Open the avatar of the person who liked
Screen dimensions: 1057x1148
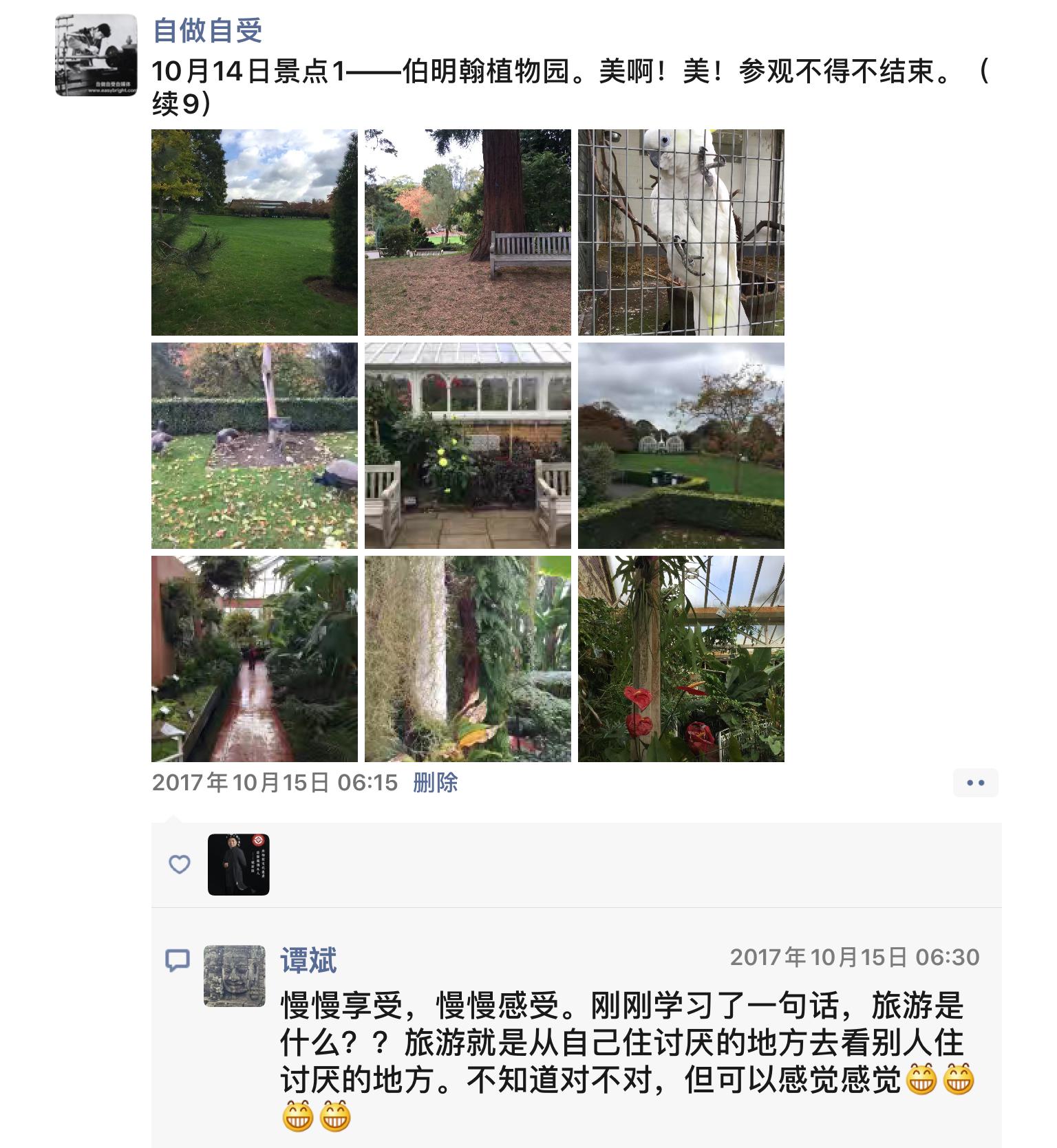[238, 865]
